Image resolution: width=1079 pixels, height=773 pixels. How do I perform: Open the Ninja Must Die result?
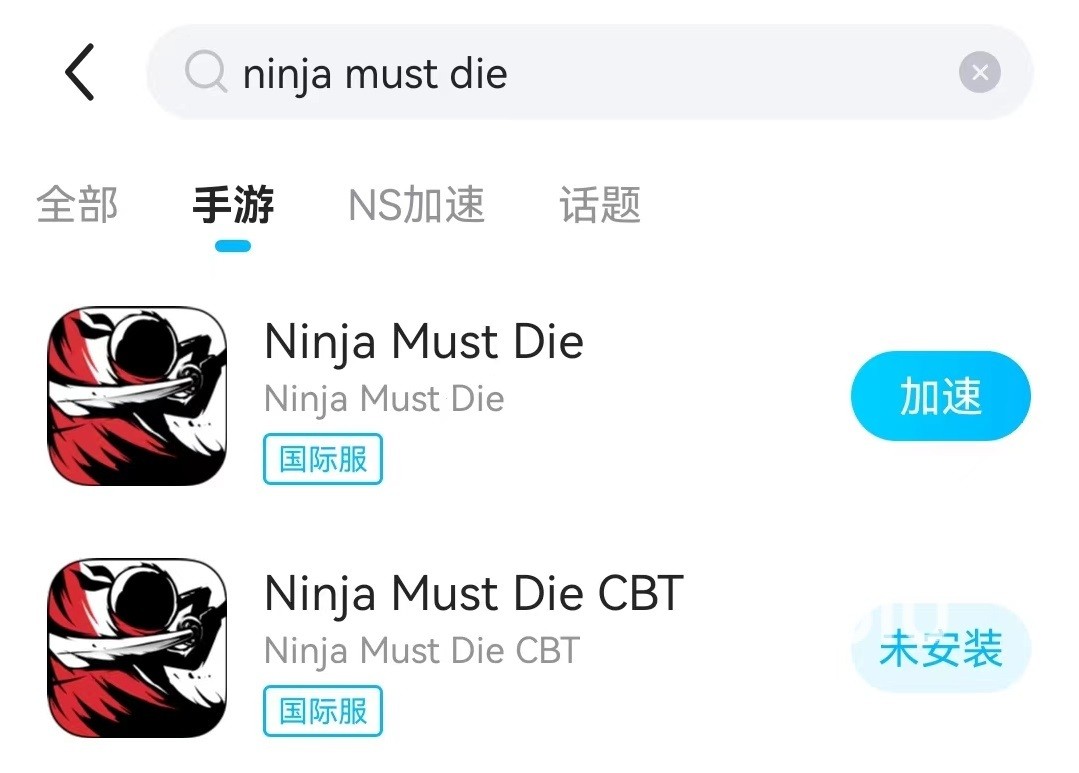click(423, 343)
